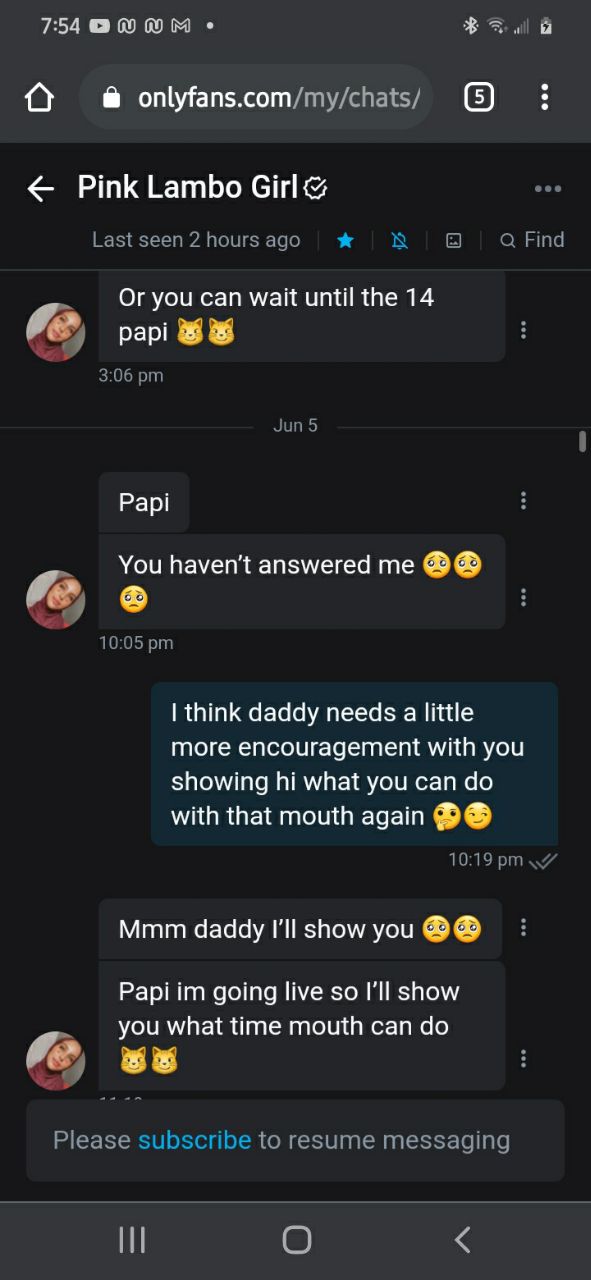Screen dimensions: 591x1280
Task: Open the chat media gallery icon
Action: tap(453, 240)
